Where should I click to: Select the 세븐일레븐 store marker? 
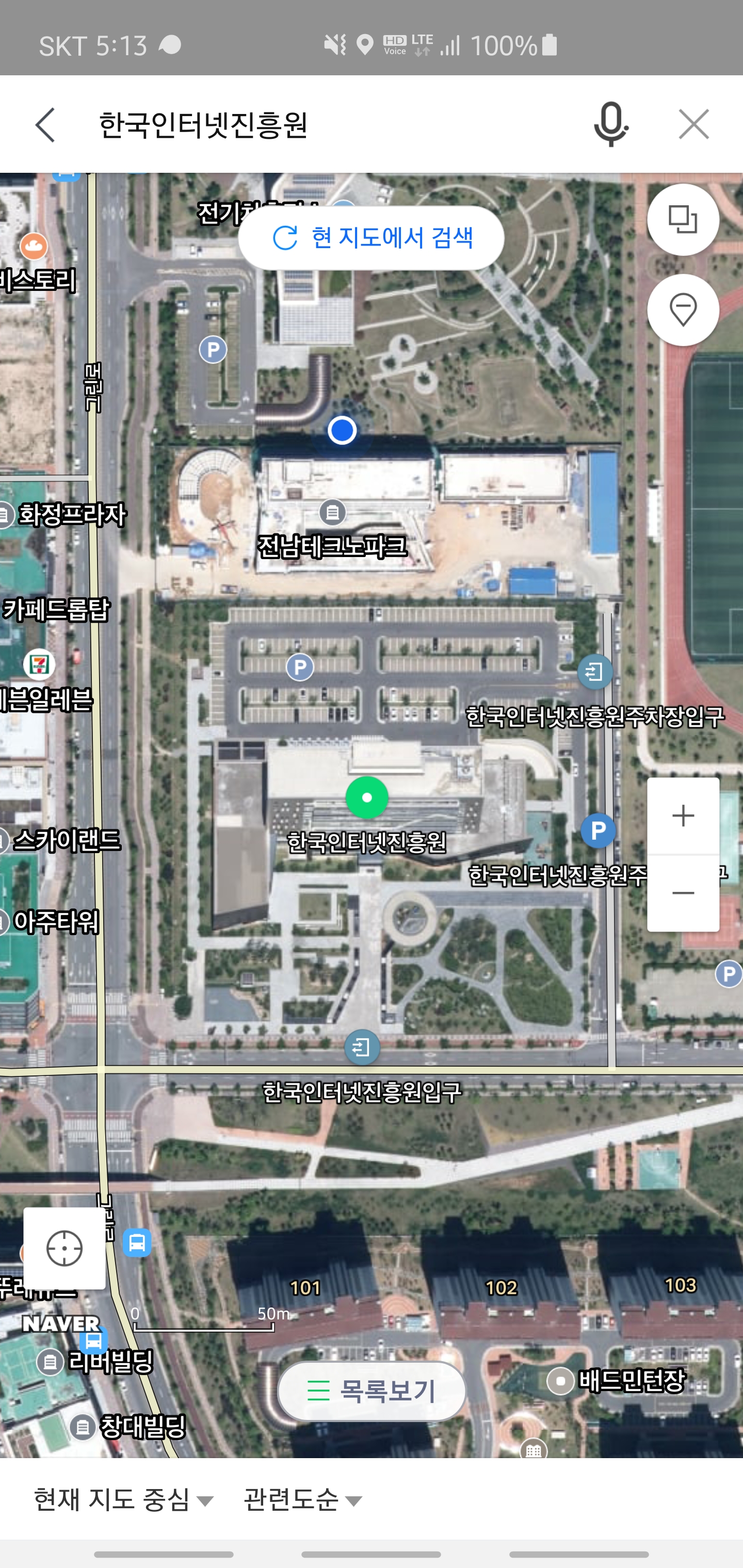pyautogui.click(x=39, y=664)
